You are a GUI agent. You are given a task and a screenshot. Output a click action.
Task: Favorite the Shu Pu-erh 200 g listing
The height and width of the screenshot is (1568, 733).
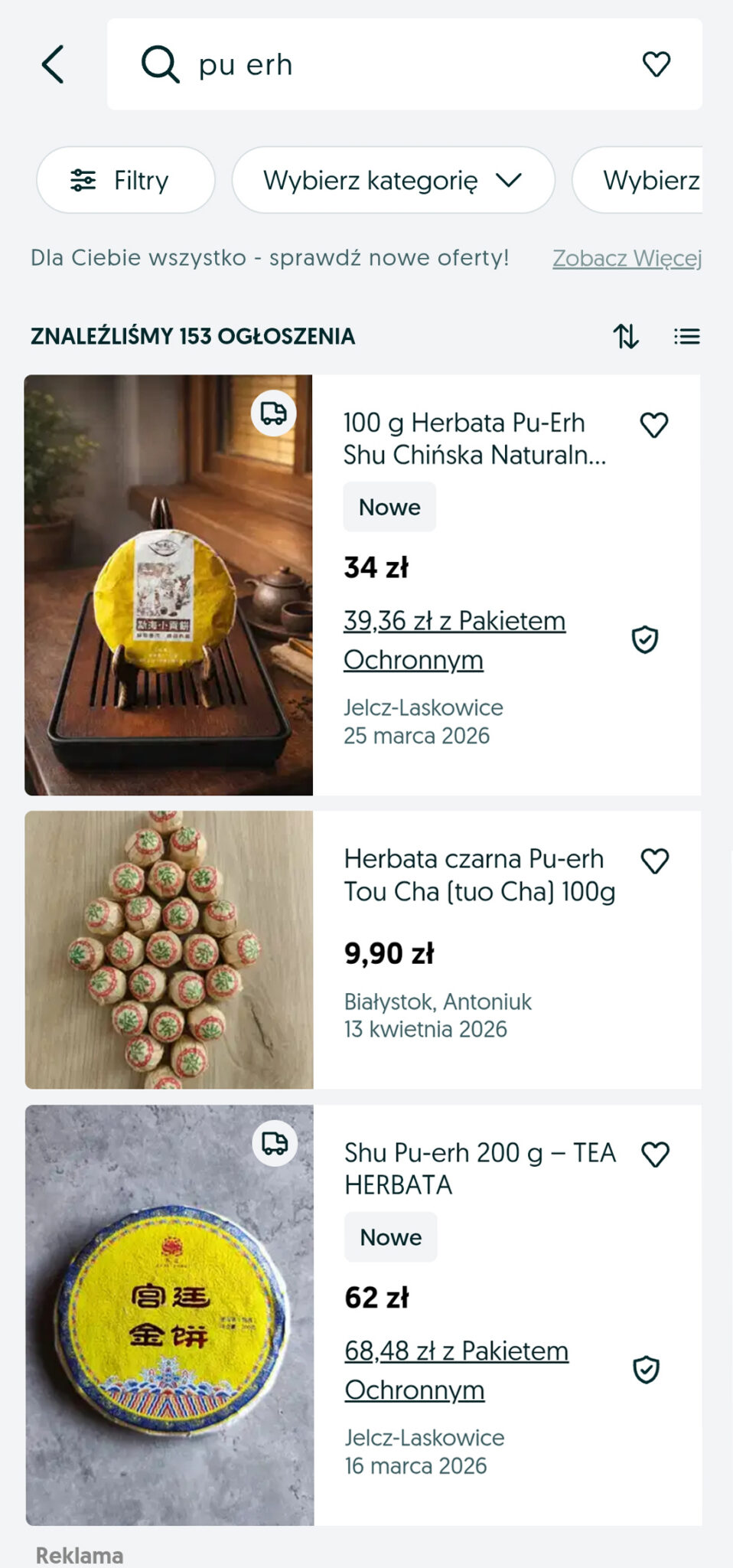click(x=655, y=1155)
